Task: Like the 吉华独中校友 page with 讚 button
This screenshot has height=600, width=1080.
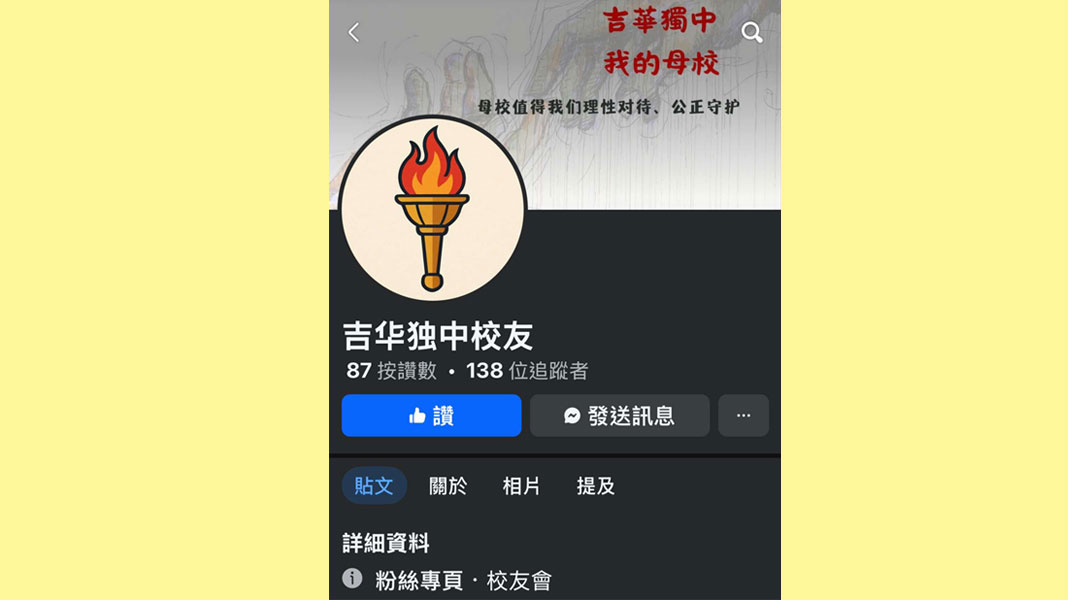Action: [431, 416]
